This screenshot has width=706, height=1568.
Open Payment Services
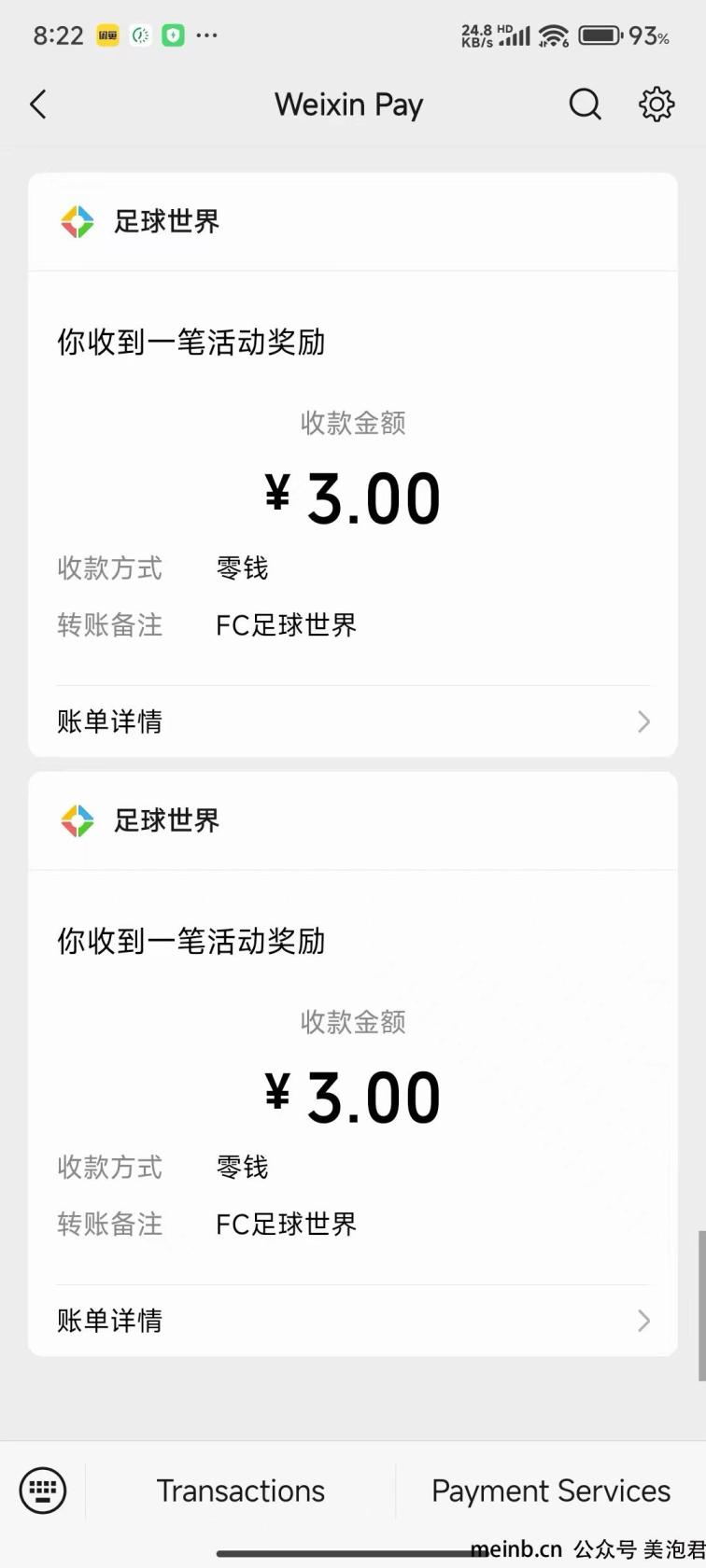pos(551,1491)
